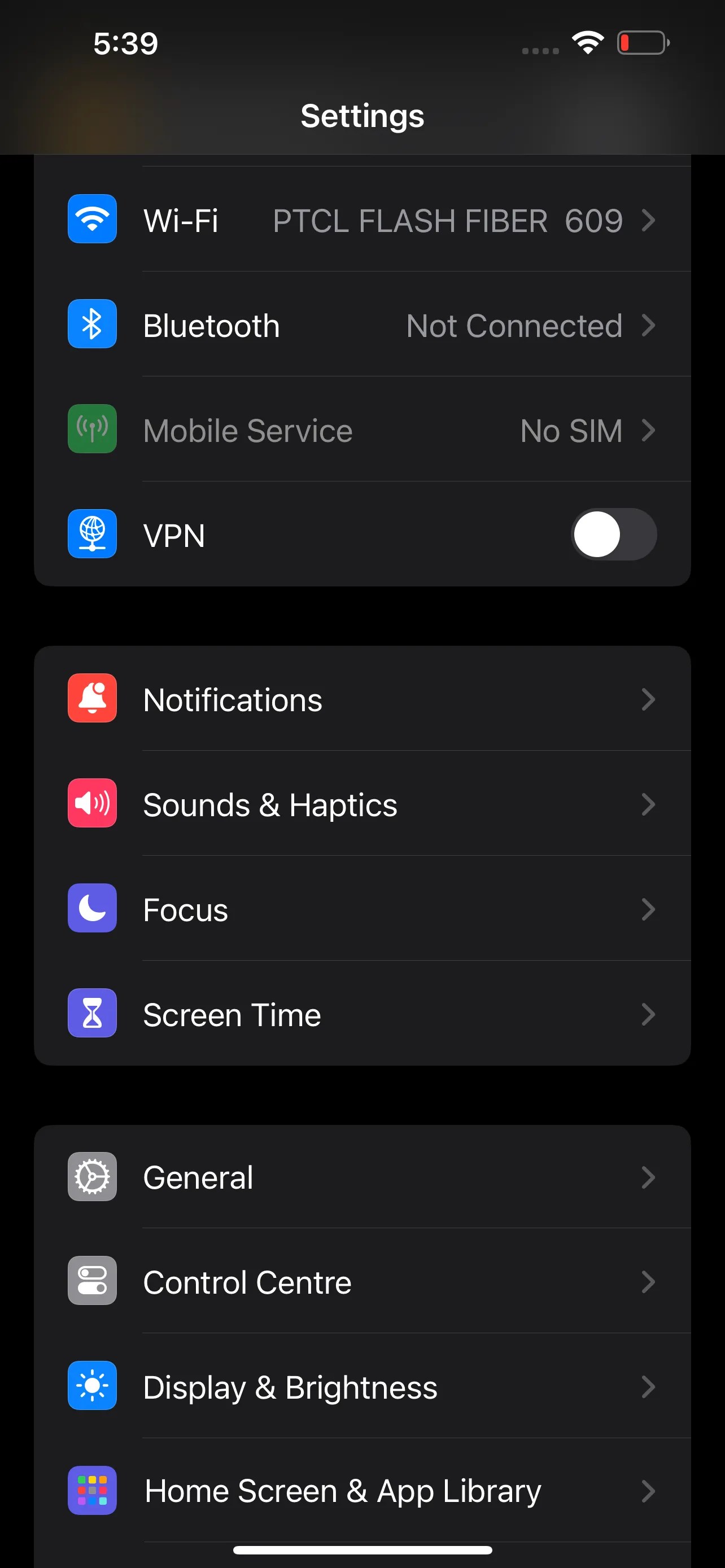The width and height of the screenshot is (725, 1568).
Task: Tap the Wi-Fi icon
Action: (x=92, y=220)
